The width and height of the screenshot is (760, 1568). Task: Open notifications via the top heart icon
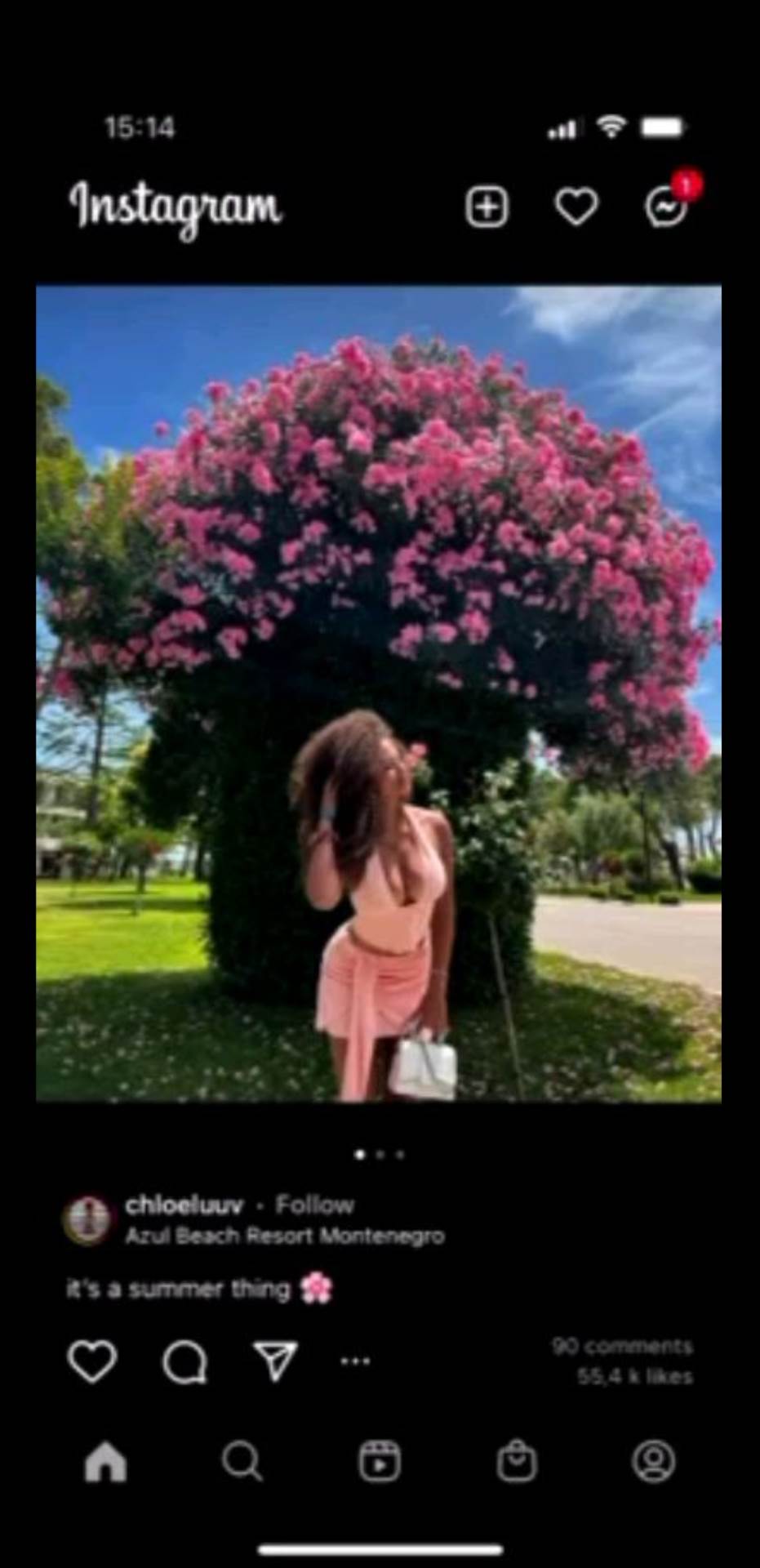576,207
